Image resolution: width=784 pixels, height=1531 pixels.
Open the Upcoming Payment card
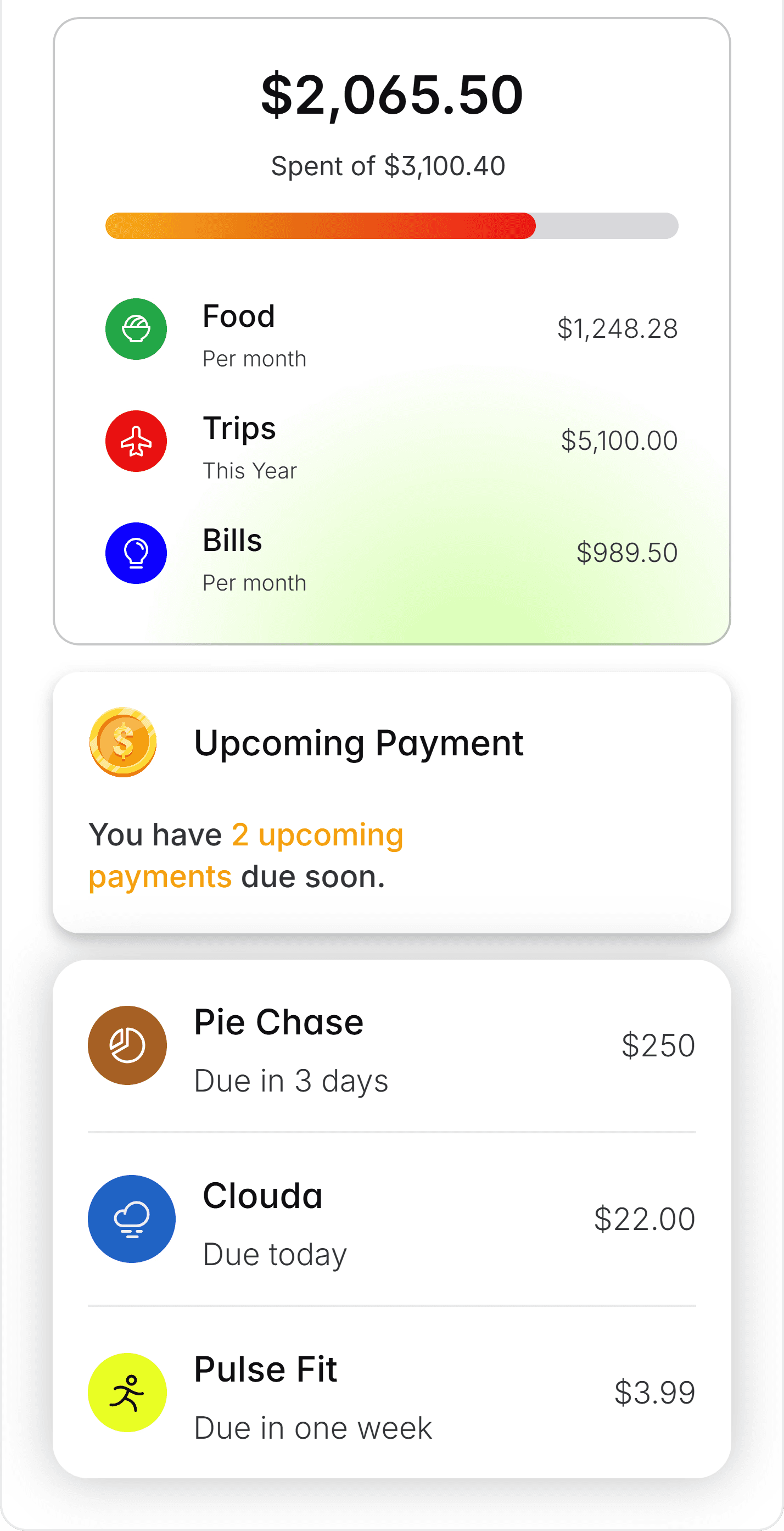(x=391, y=801)
